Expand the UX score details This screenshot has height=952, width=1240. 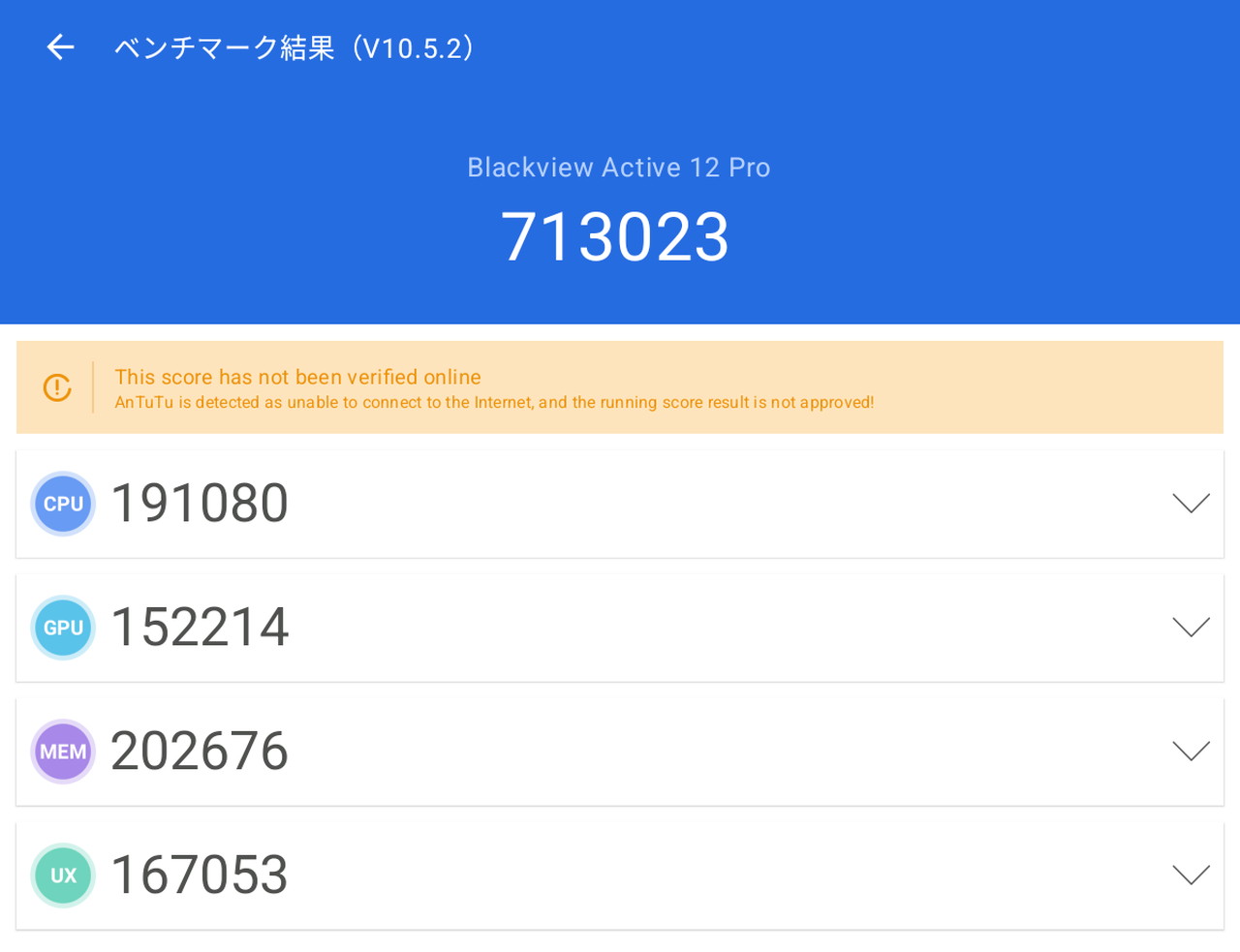click(1191, 875)
